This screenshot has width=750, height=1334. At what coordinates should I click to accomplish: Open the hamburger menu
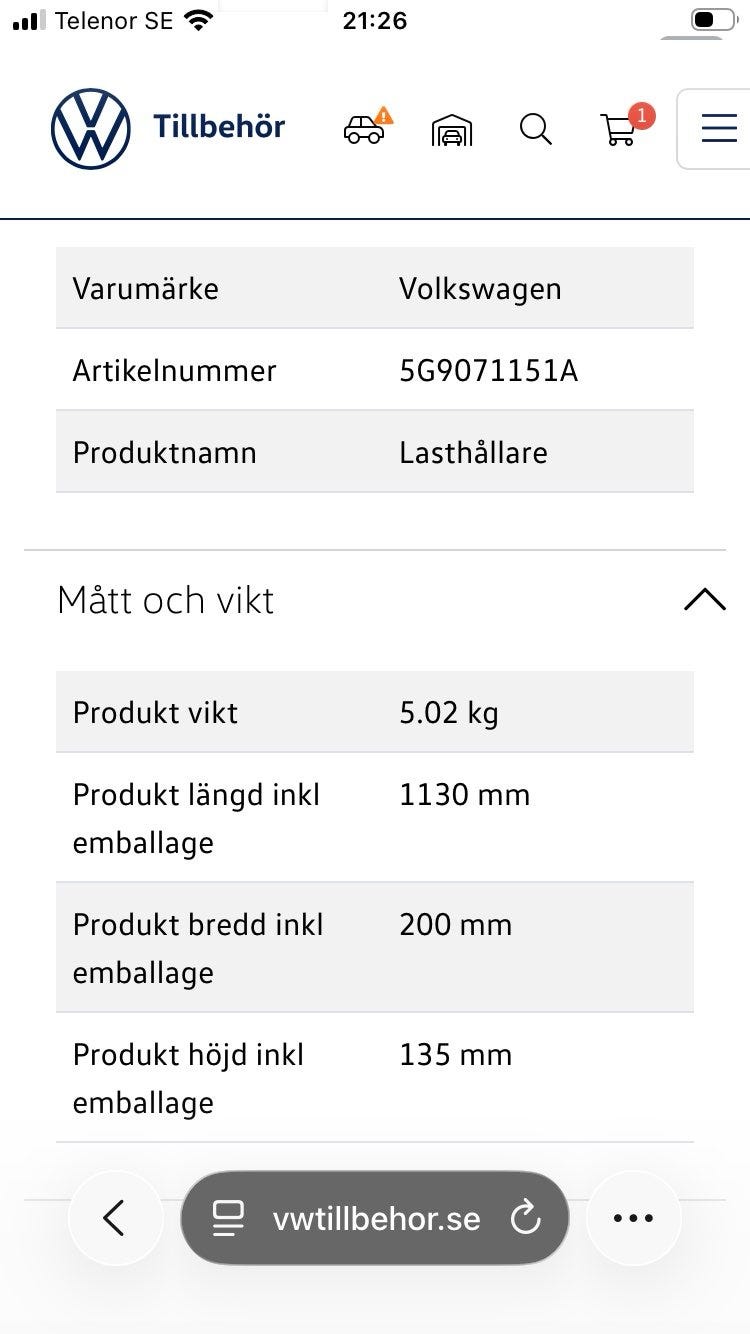718,129
